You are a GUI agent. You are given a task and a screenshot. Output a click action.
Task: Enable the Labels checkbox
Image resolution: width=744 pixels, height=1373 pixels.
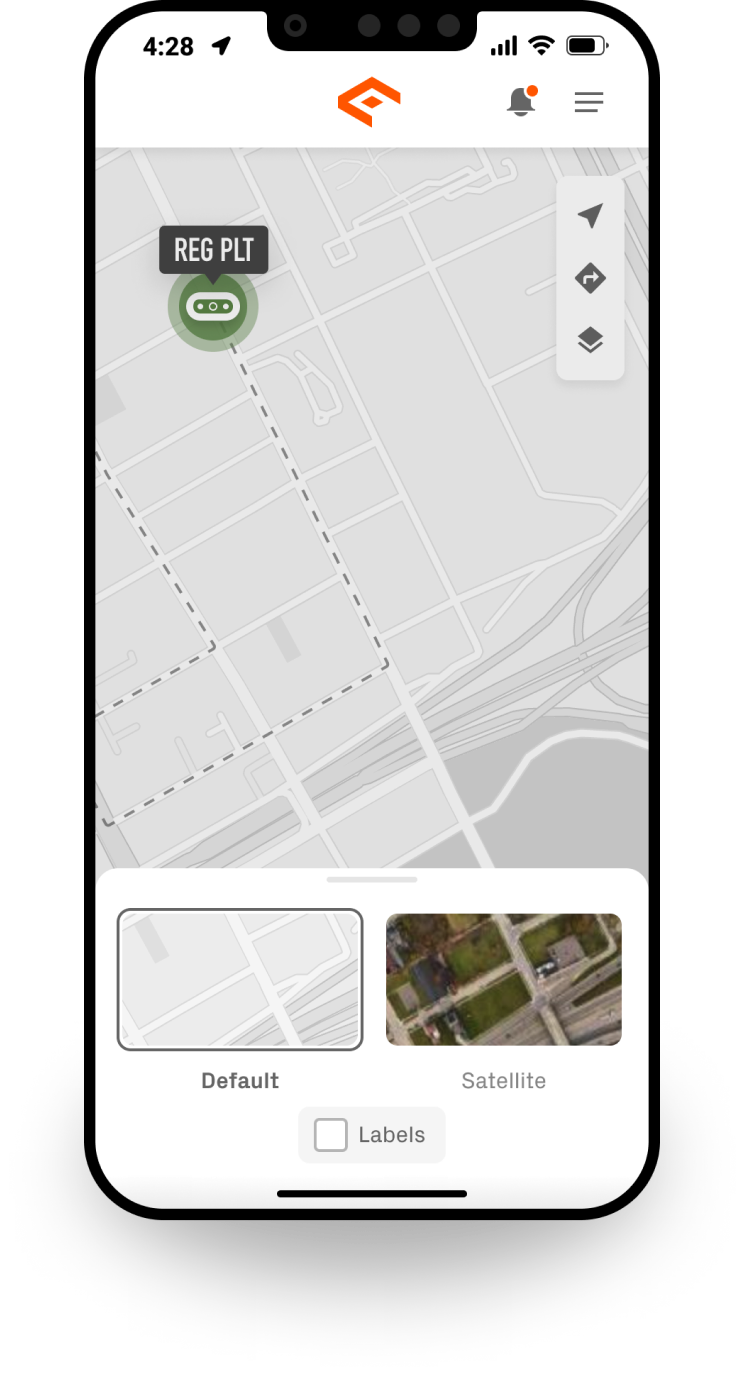[x=331, y=1135]
